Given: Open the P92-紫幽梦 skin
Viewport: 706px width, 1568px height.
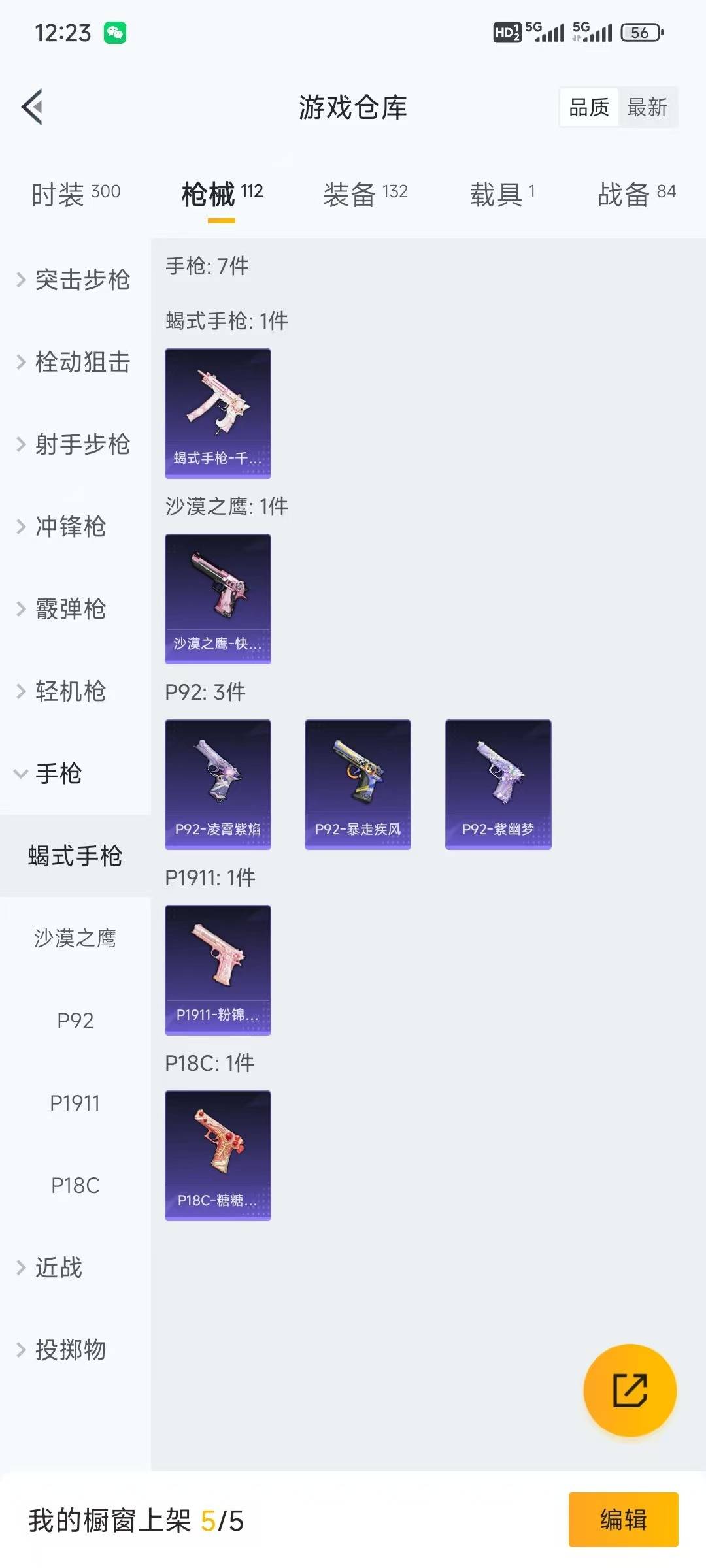Looking at the screenshot, I should (498, 784).
